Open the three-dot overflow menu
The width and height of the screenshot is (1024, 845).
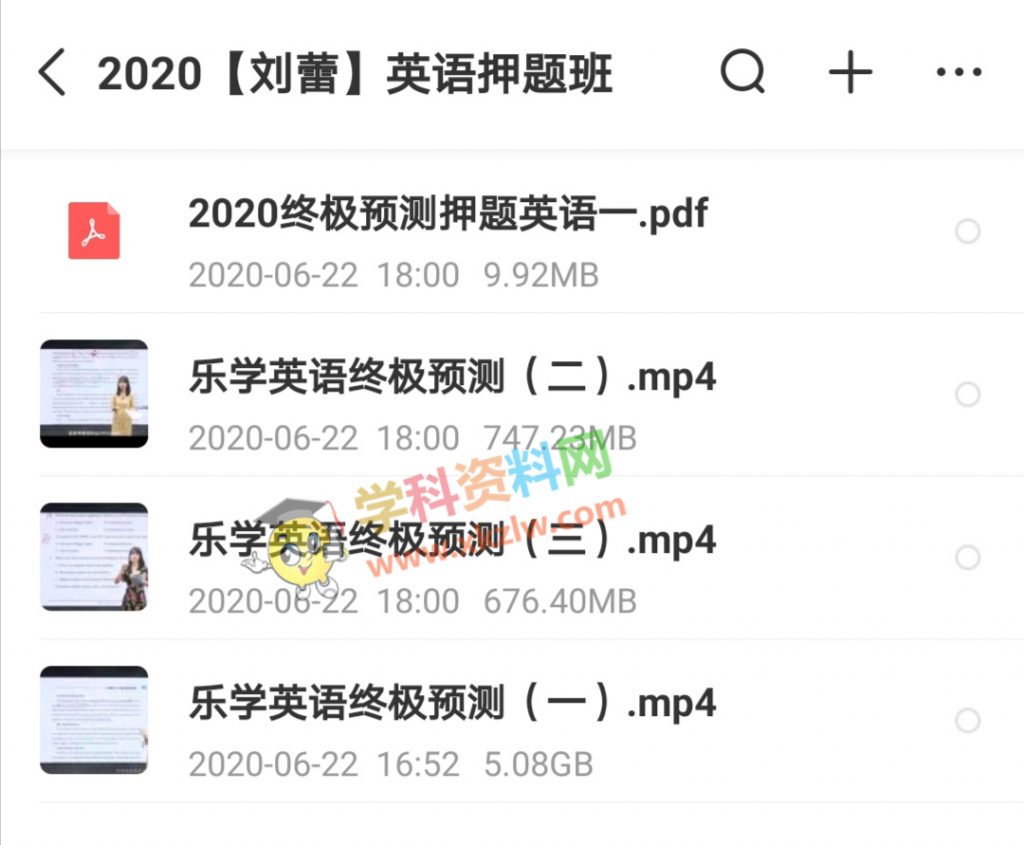[x=958, y=73]
